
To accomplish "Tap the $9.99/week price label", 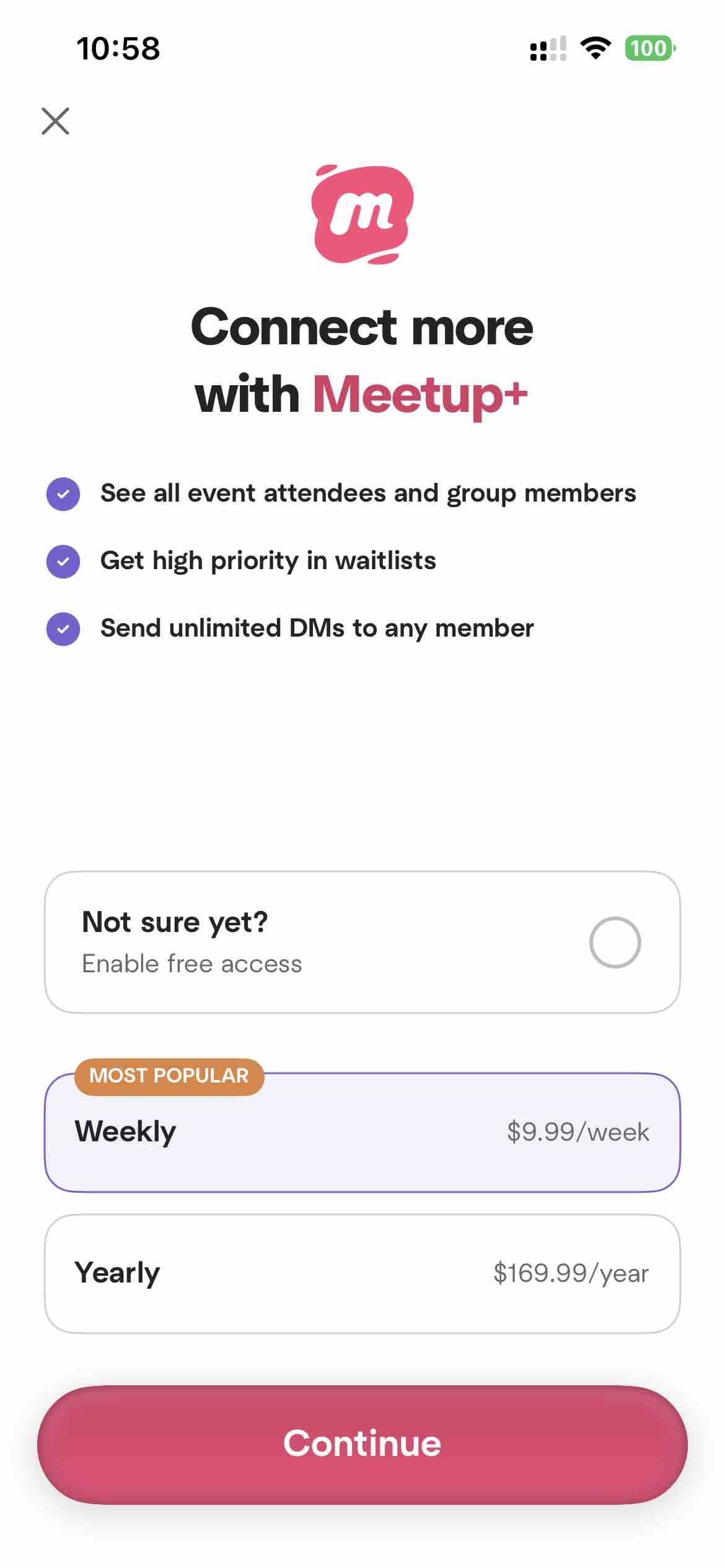I will click(578, 1132).
